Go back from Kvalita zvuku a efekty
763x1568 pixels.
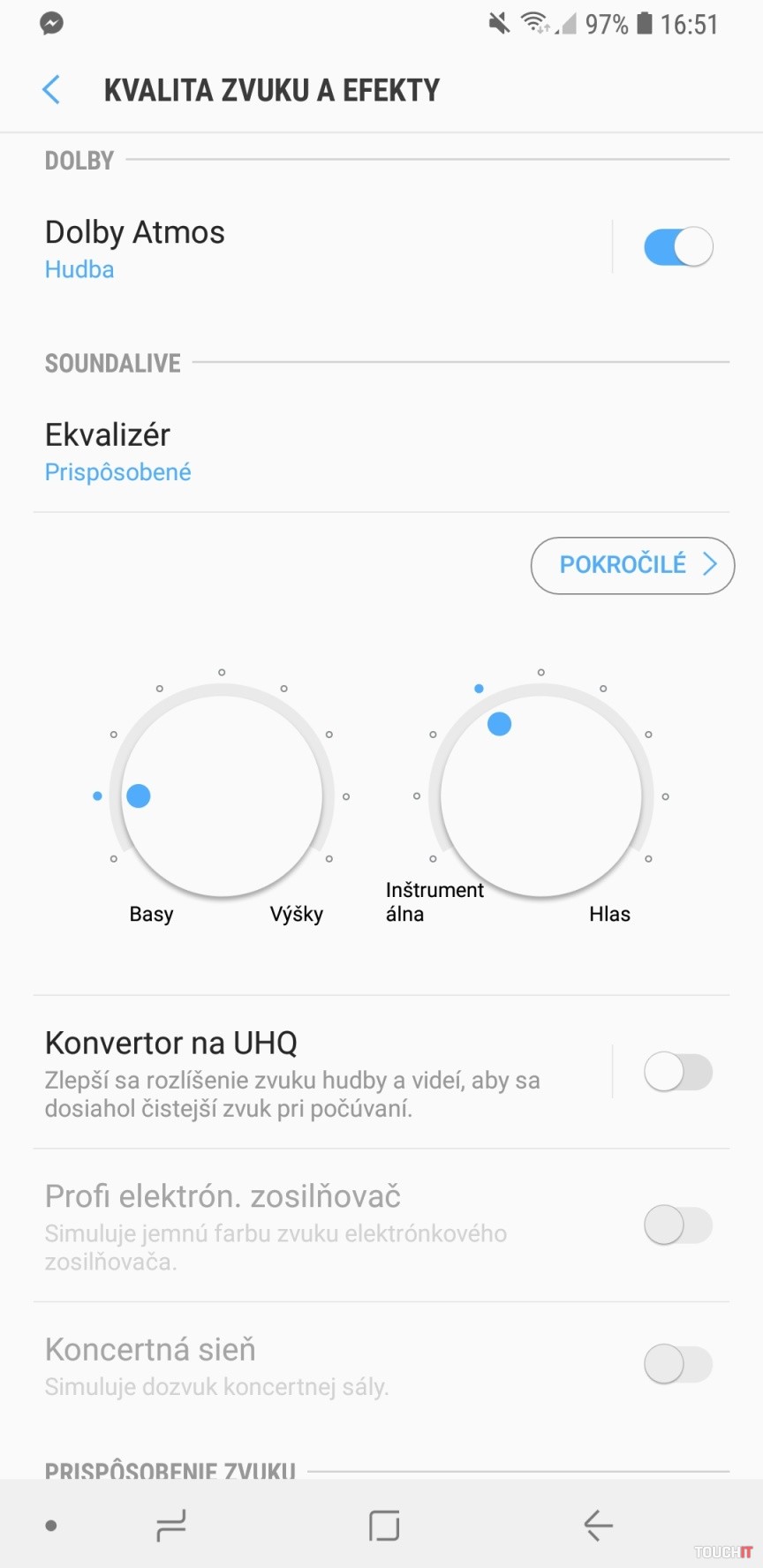pos(51,90)
